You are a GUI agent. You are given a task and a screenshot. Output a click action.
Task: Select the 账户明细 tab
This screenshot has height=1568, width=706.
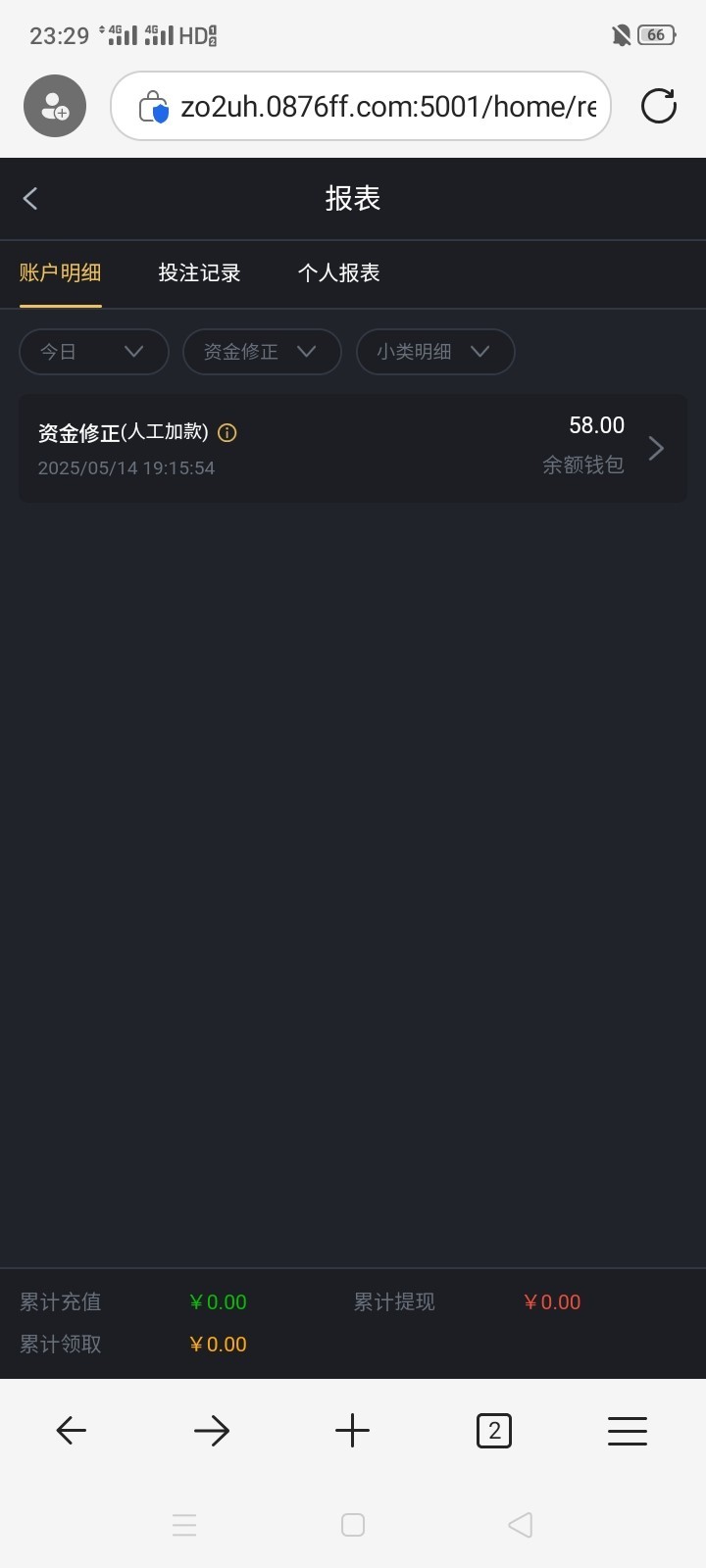tap(61, 273)
